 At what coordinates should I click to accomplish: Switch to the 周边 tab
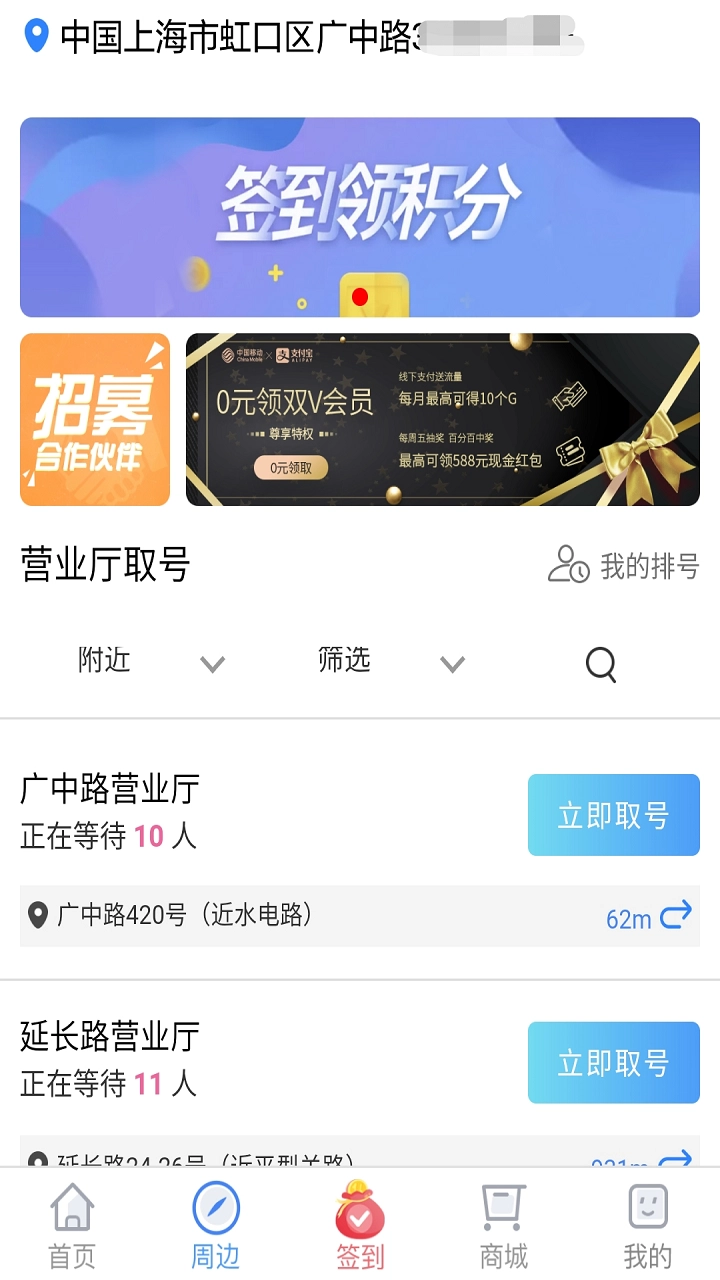(x=215, y=1225)
